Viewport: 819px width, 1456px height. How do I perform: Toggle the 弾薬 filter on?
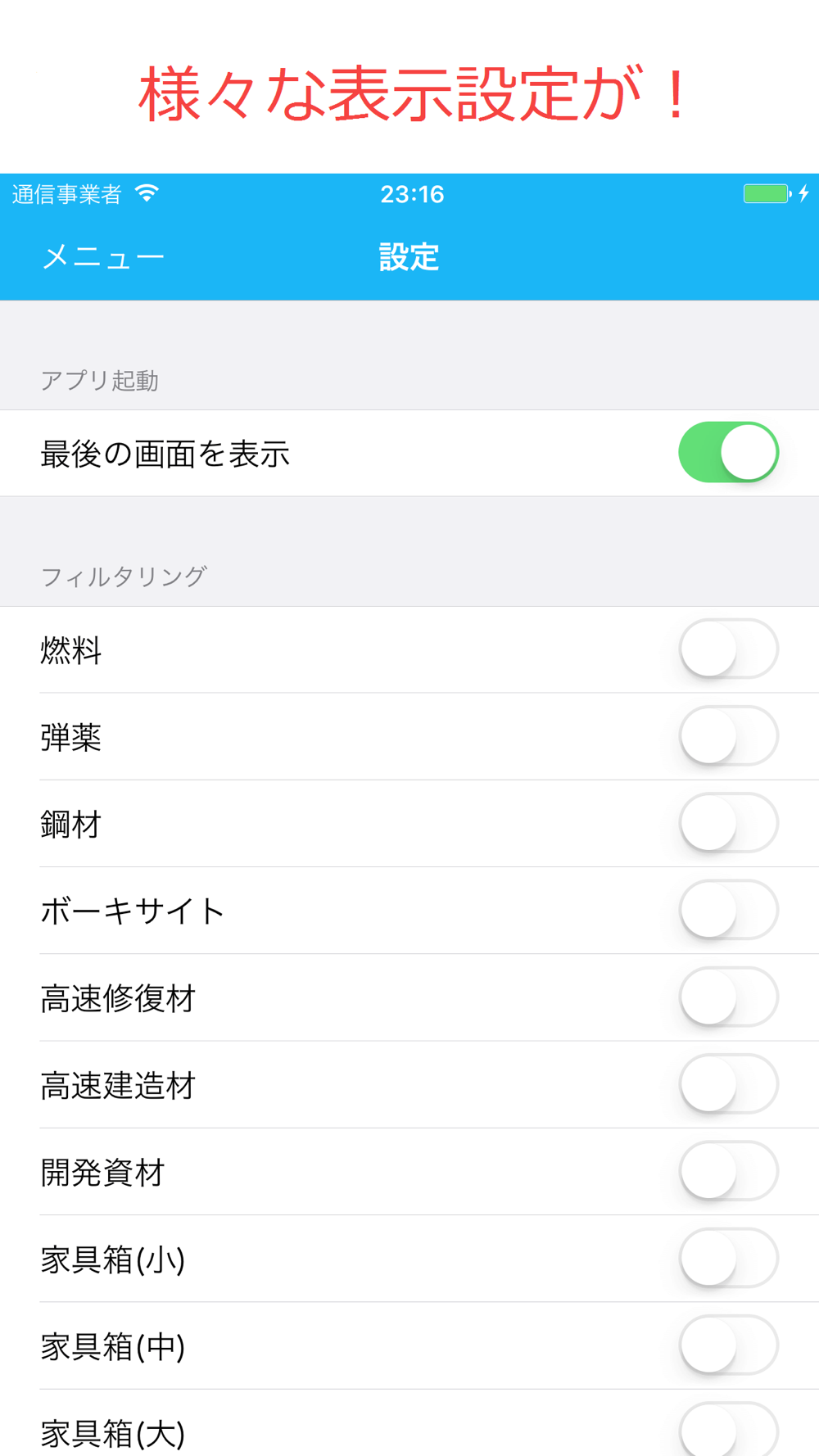pyautogui.click(x=728, y=736)
